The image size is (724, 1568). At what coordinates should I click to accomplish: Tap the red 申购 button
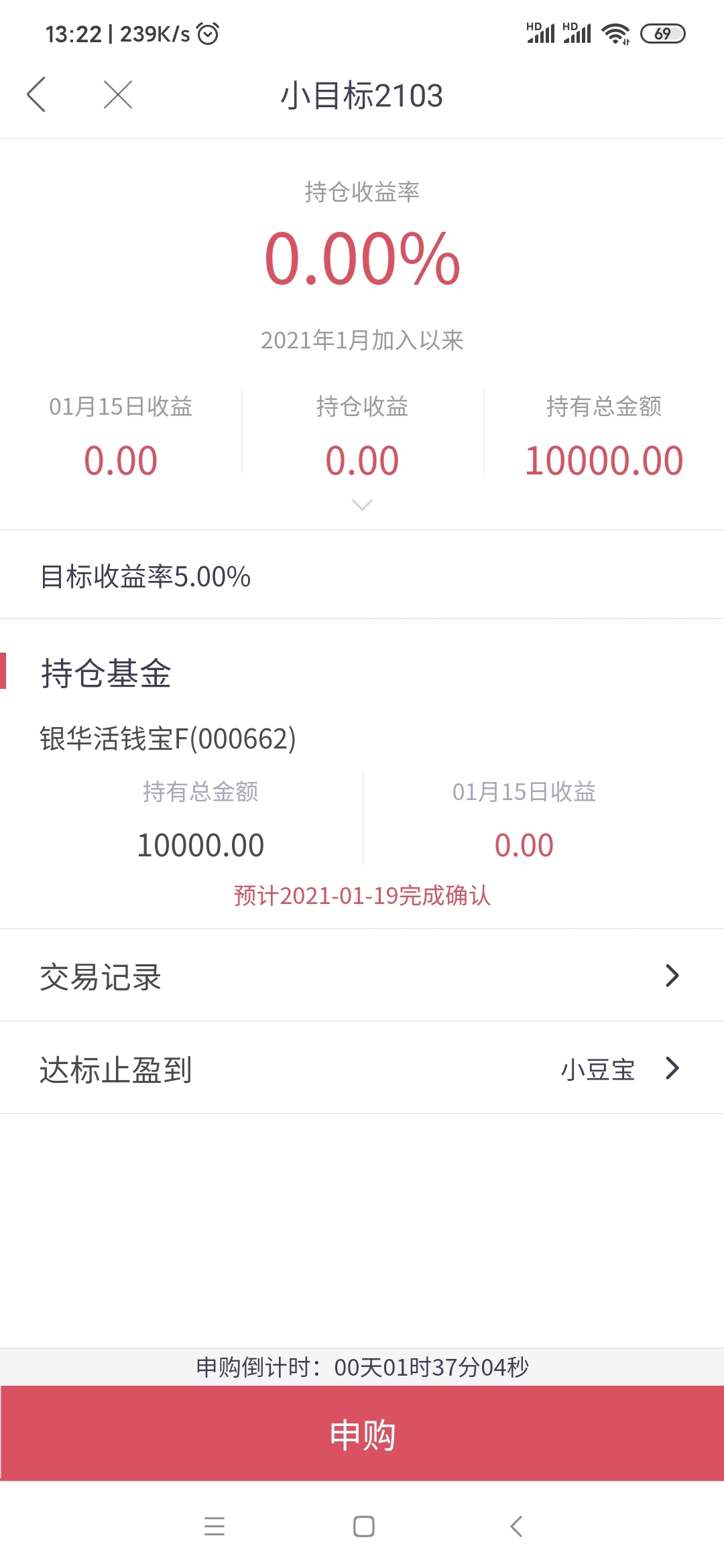coord(362,1434)
